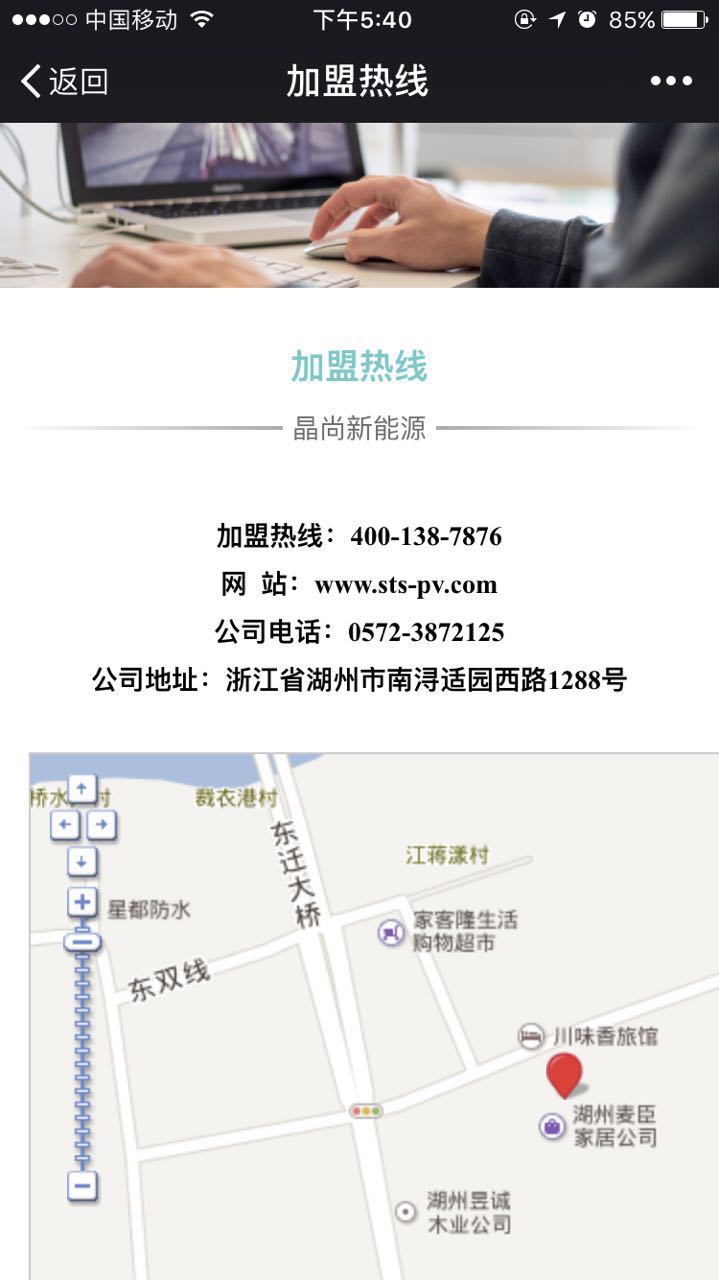Pan the map right with the arrow

(x=101, y=825)
